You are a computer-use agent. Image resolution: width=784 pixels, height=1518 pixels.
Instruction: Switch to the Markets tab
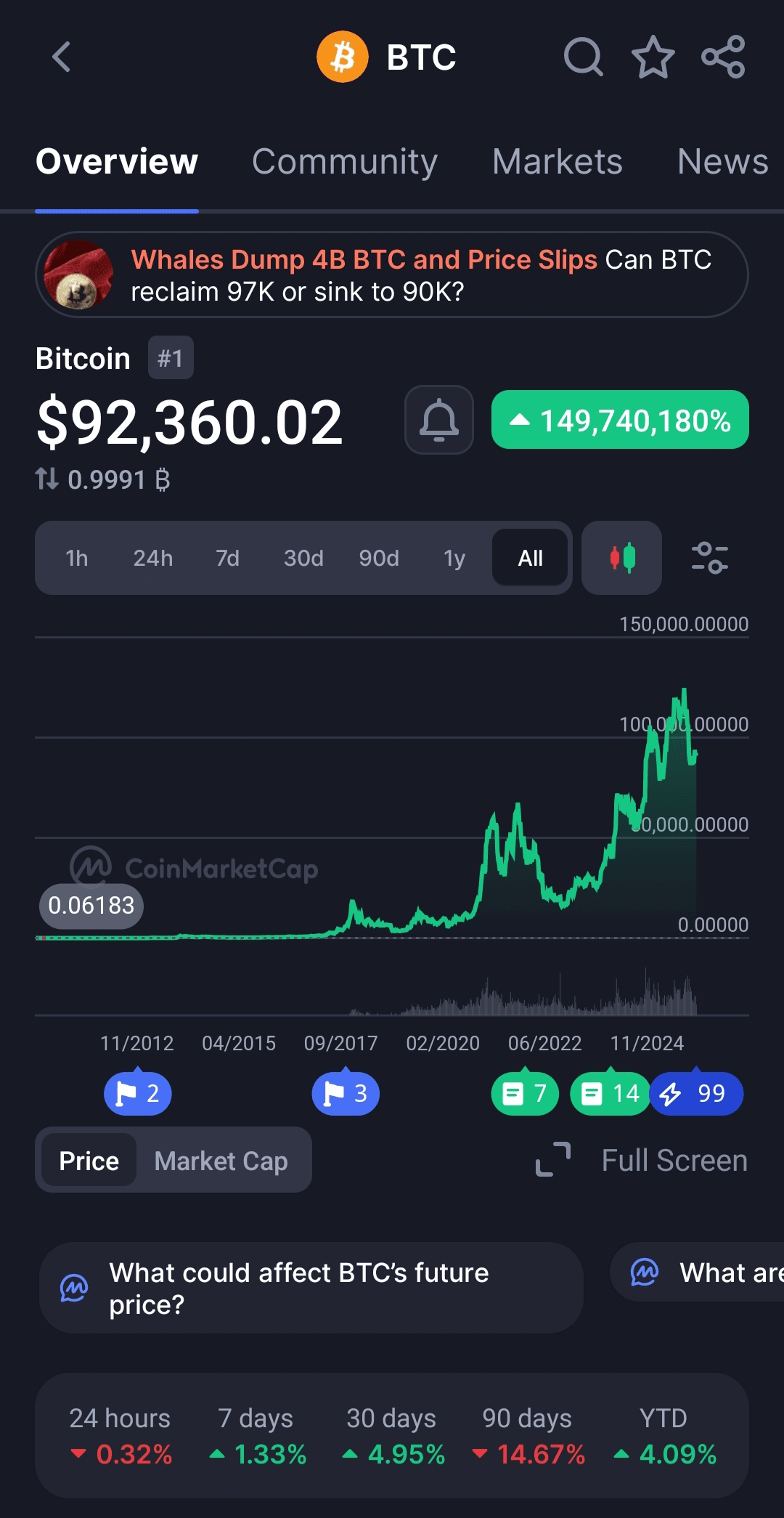coord(557,161)
